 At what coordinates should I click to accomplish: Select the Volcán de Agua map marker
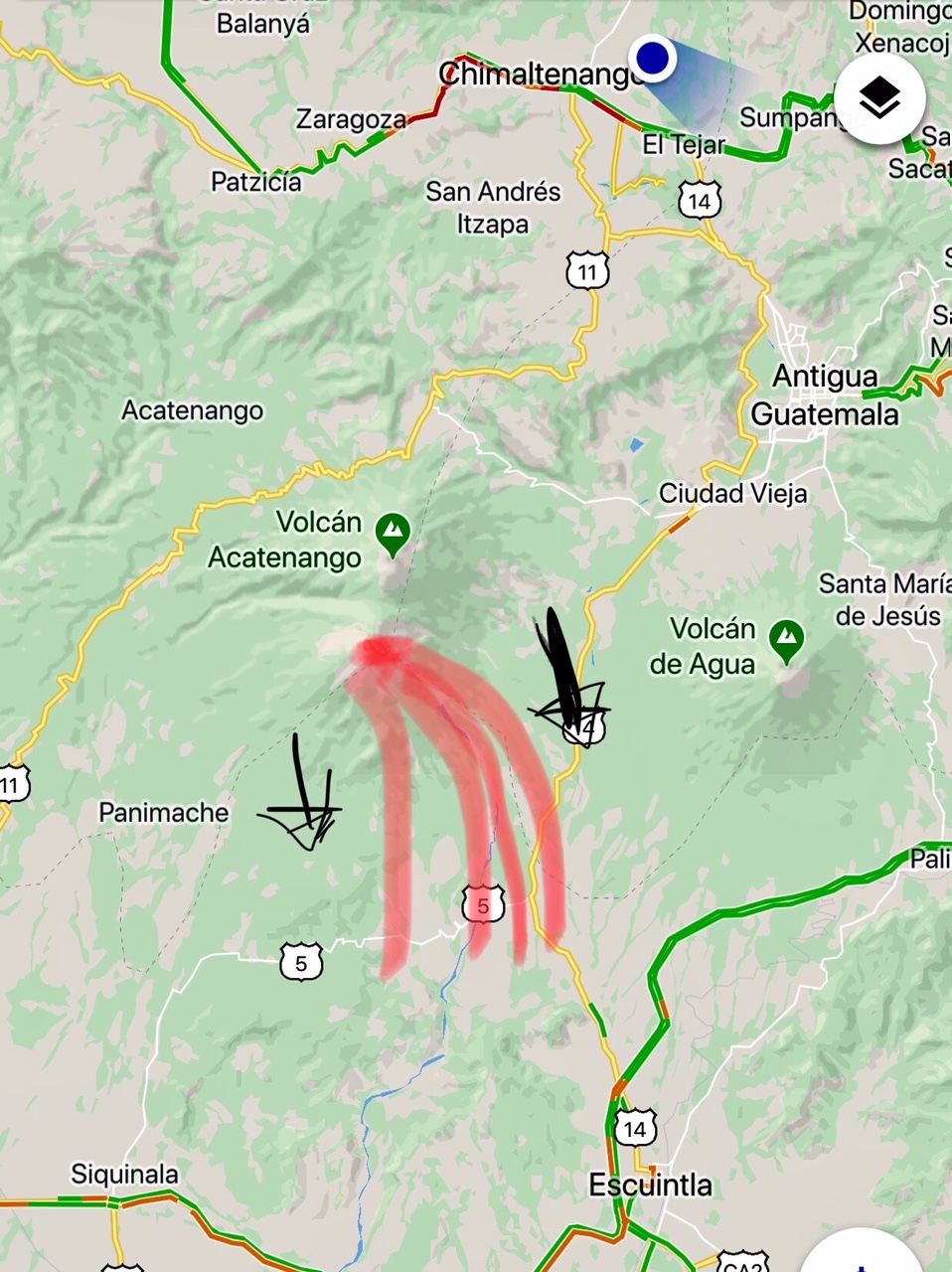pos(787,641)
